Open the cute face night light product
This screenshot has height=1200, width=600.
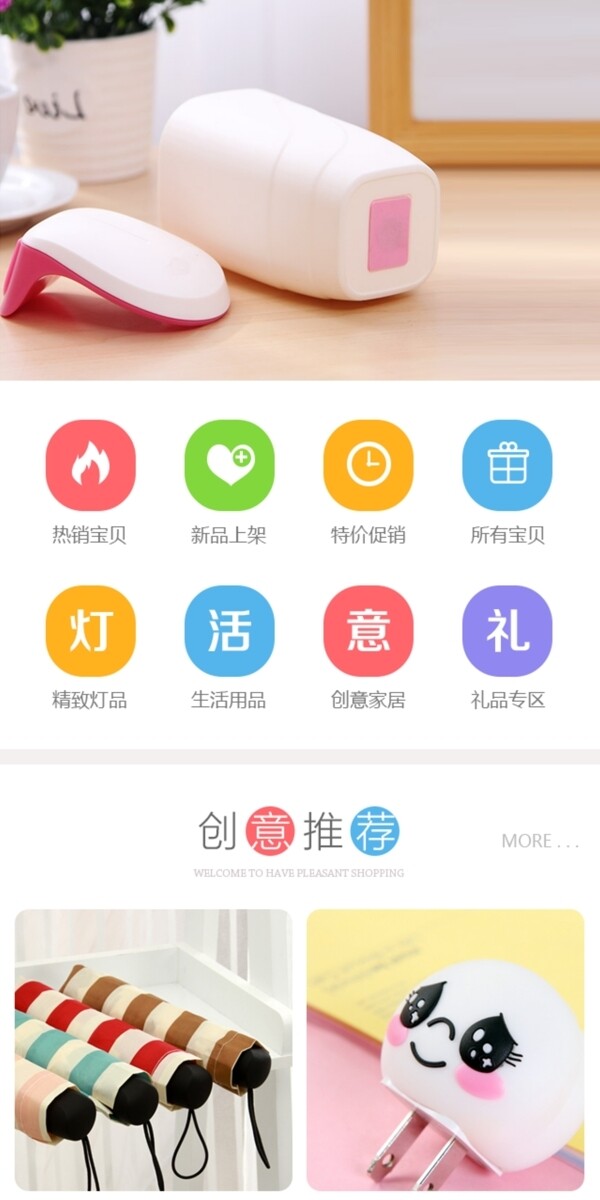click(445, 1050)
